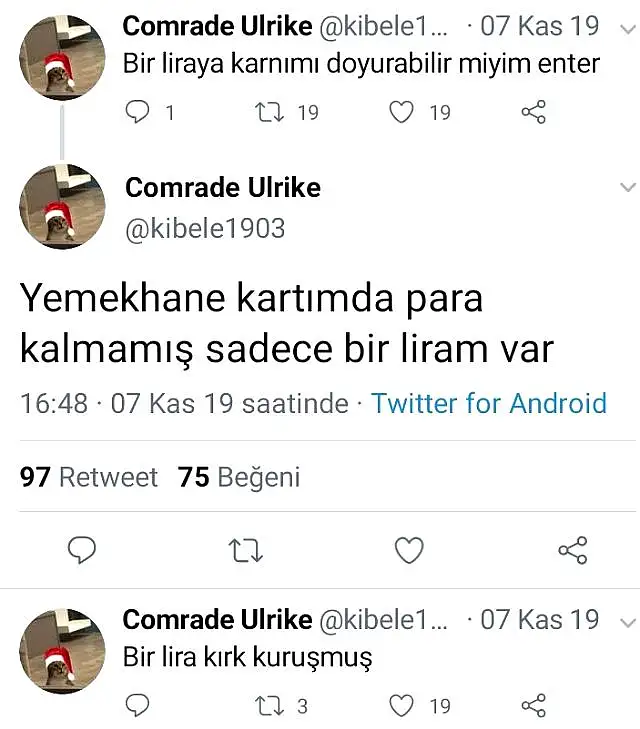The width and height of the screenshot is (640, 729).
Task: Like the 'Bir liraya karnımı' tweet
Action: 401,112
